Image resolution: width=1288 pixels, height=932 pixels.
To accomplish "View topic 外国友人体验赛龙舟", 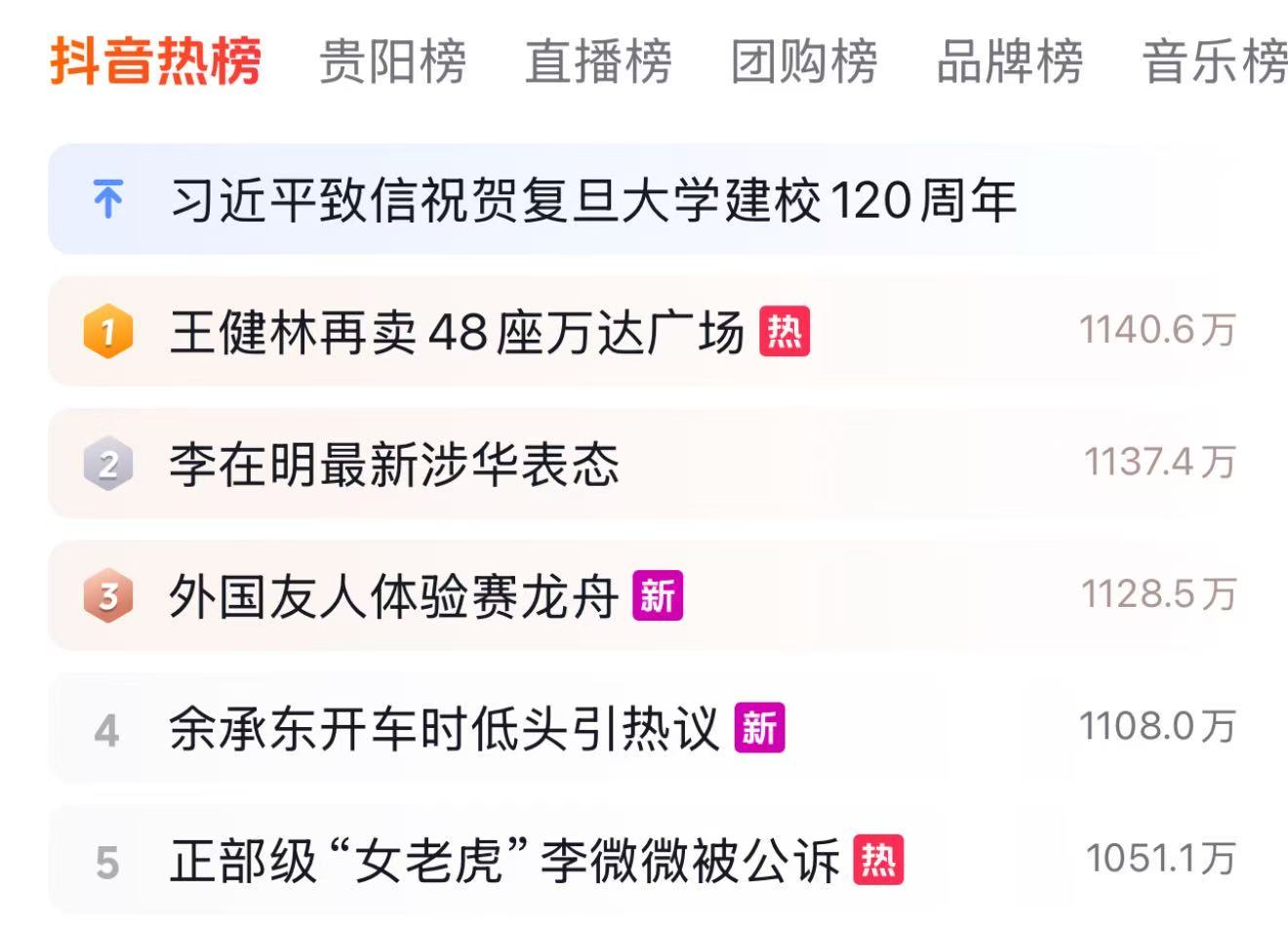I will coord(394,596).
